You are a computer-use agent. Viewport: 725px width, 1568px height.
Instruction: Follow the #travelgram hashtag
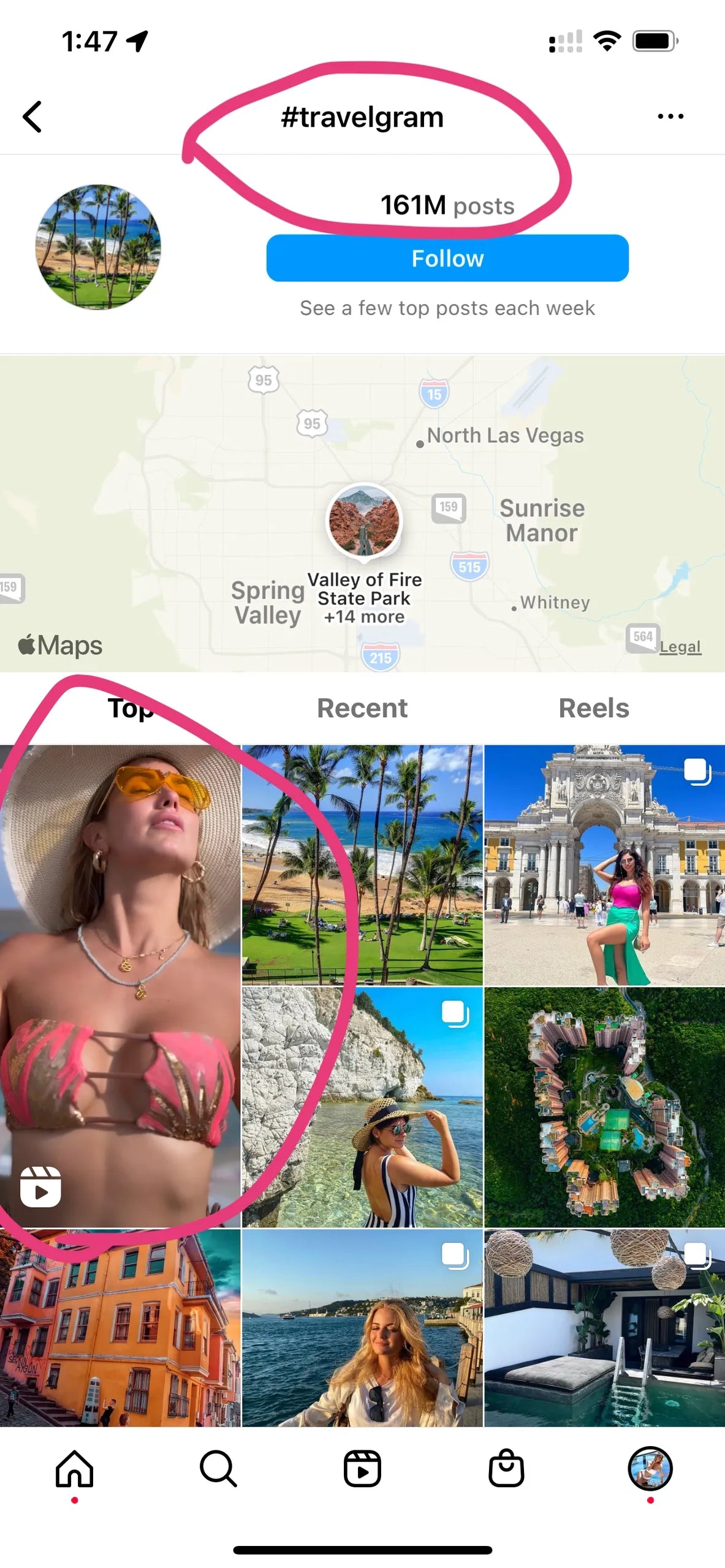pos(447,258)
